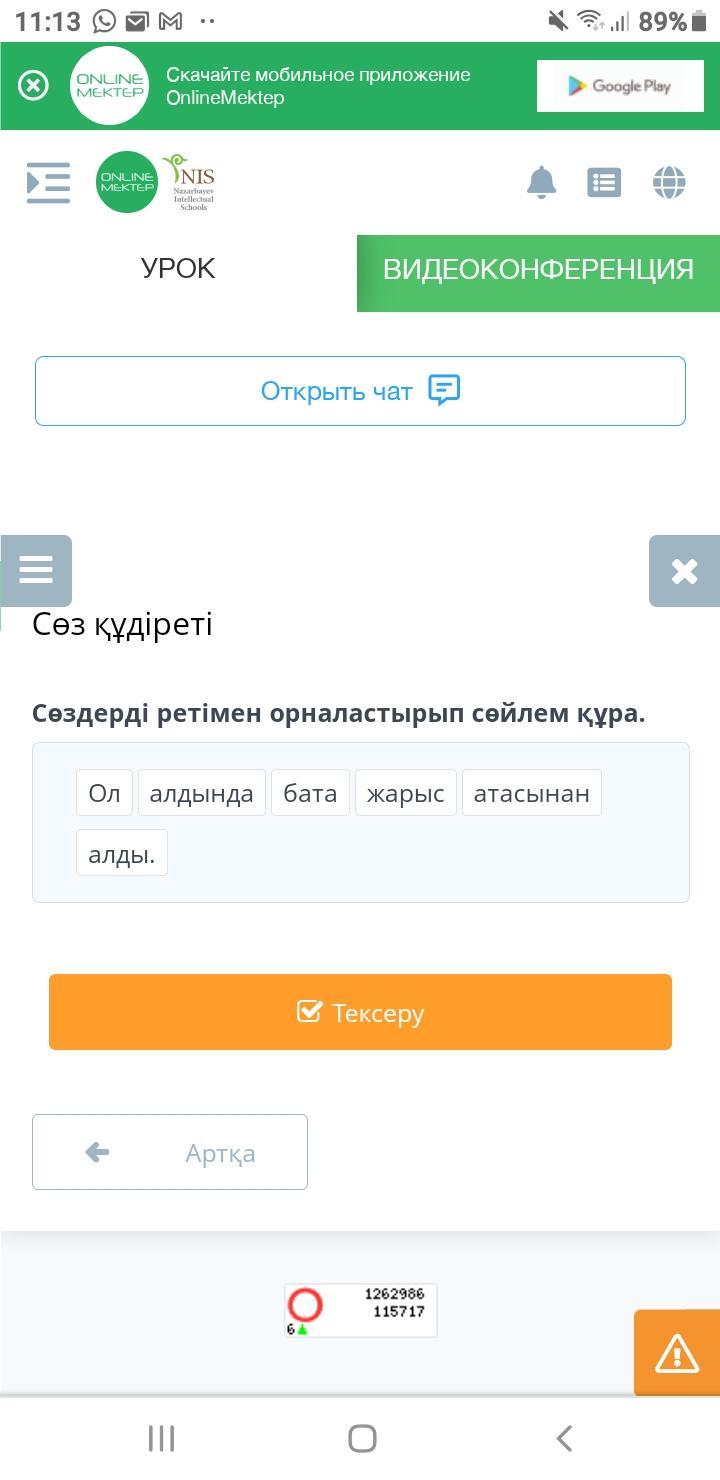Dismiss the mobile app download banner
The height and width of the screenshot is (1480, 720).
click(33, 86)
